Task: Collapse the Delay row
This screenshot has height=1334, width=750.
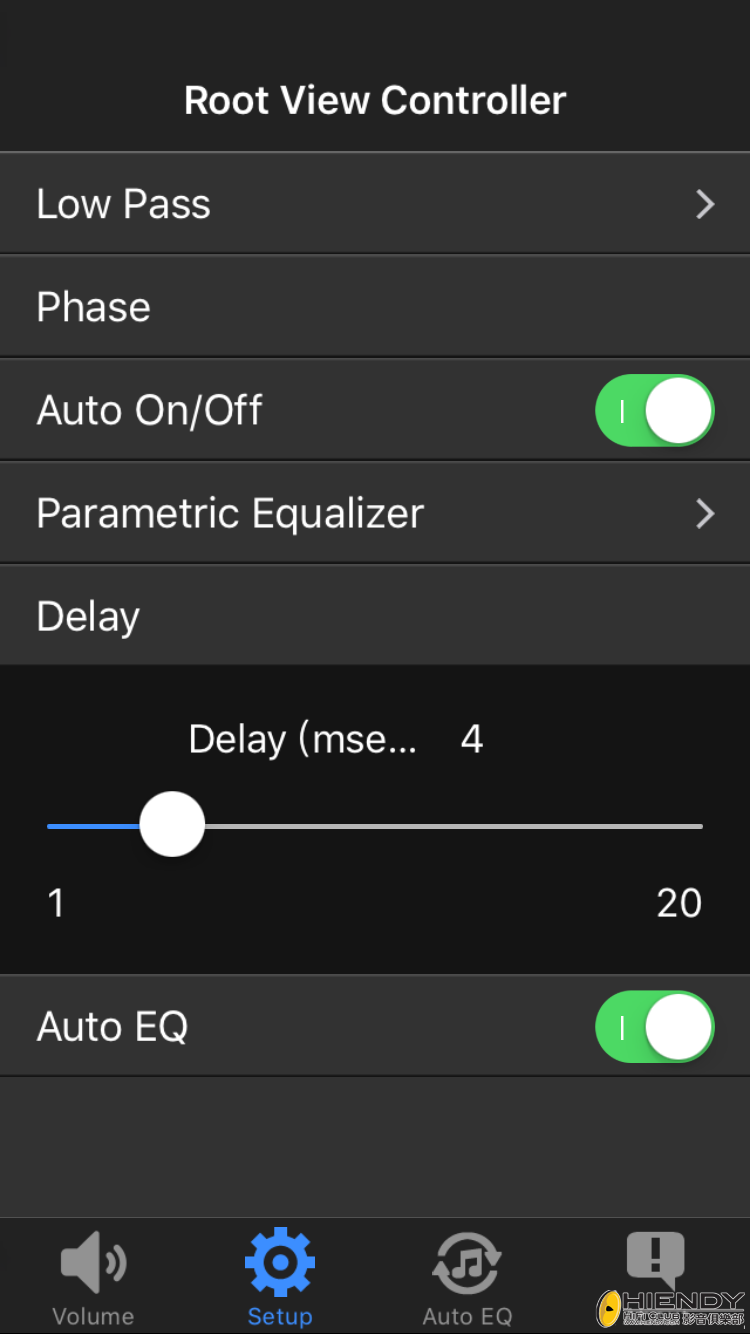Action: tap(375, 616)
